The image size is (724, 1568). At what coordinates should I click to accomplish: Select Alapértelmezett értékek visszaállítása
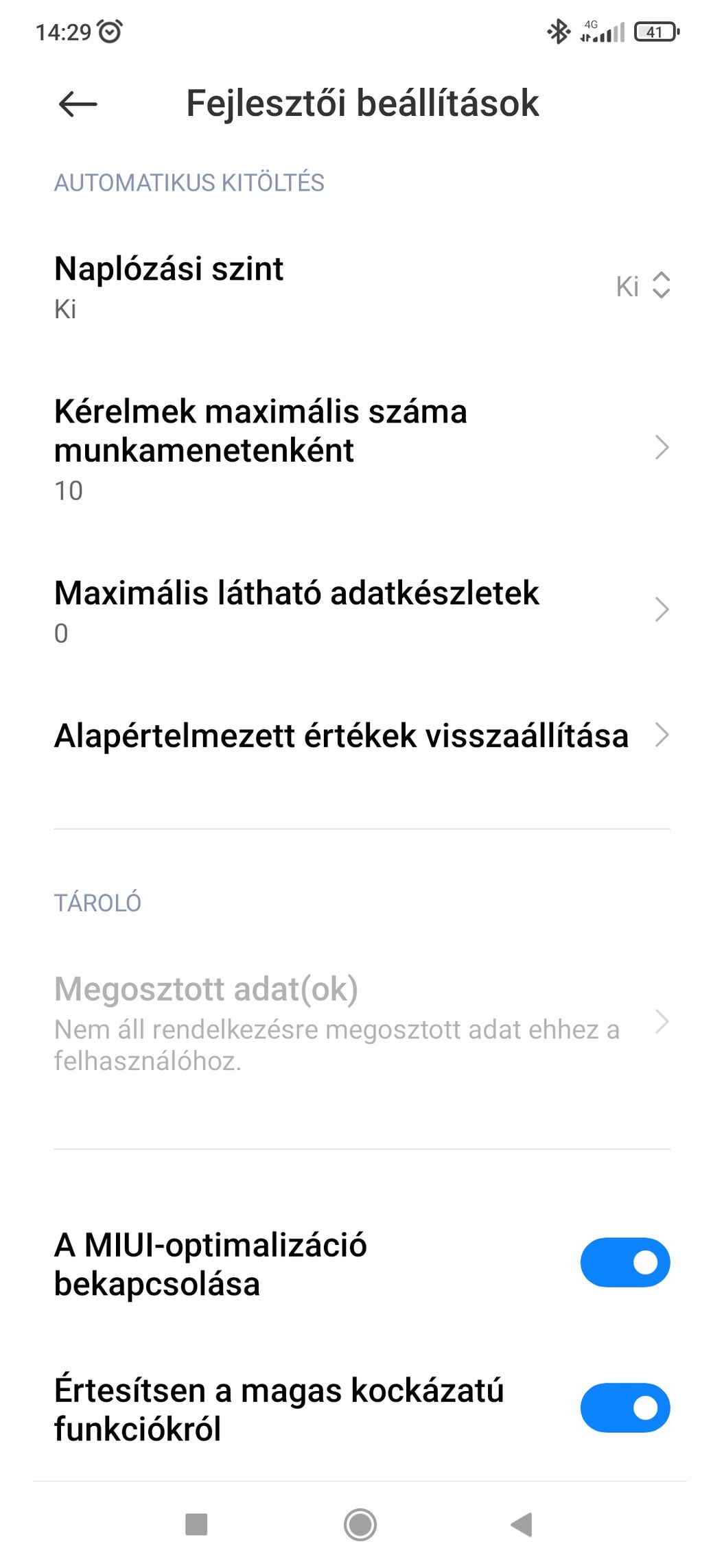362,735
